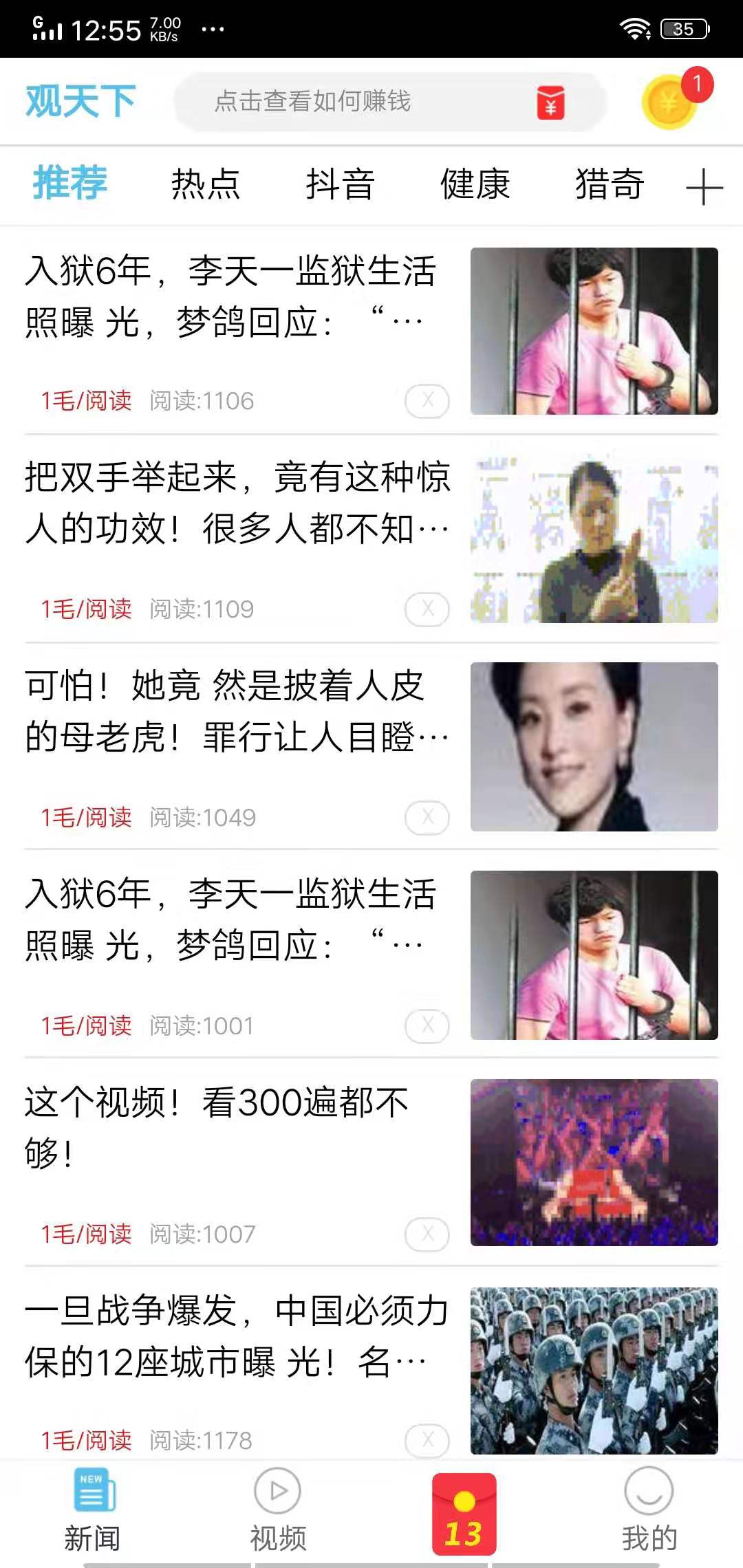Tap the gold coin reward icon

666,103
